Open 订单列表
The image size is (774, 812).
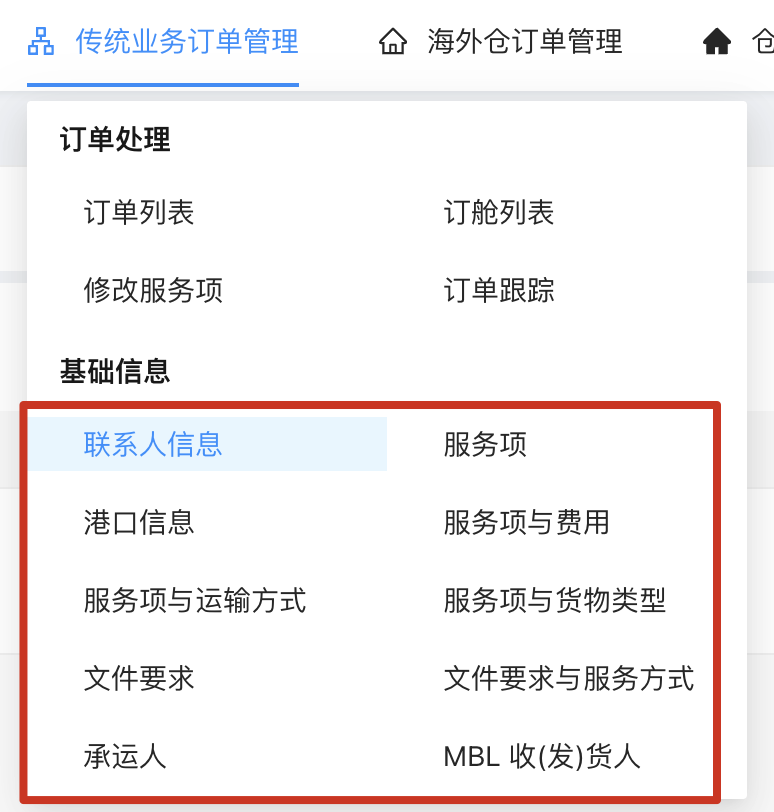pos(139,213)
